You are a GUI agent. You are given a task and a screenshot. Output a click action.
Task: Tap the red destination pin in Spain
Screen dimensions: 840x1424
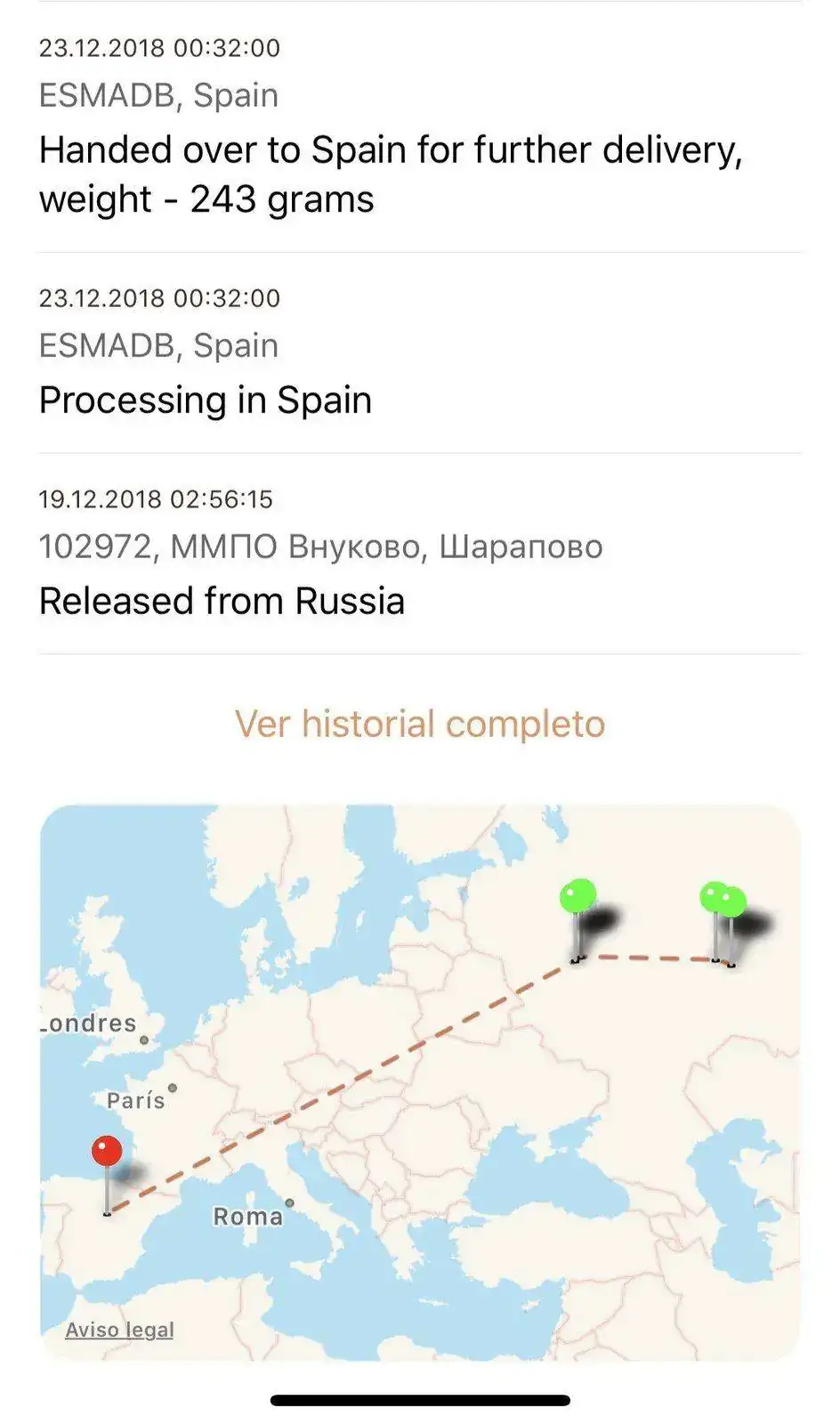(107, 1153)
